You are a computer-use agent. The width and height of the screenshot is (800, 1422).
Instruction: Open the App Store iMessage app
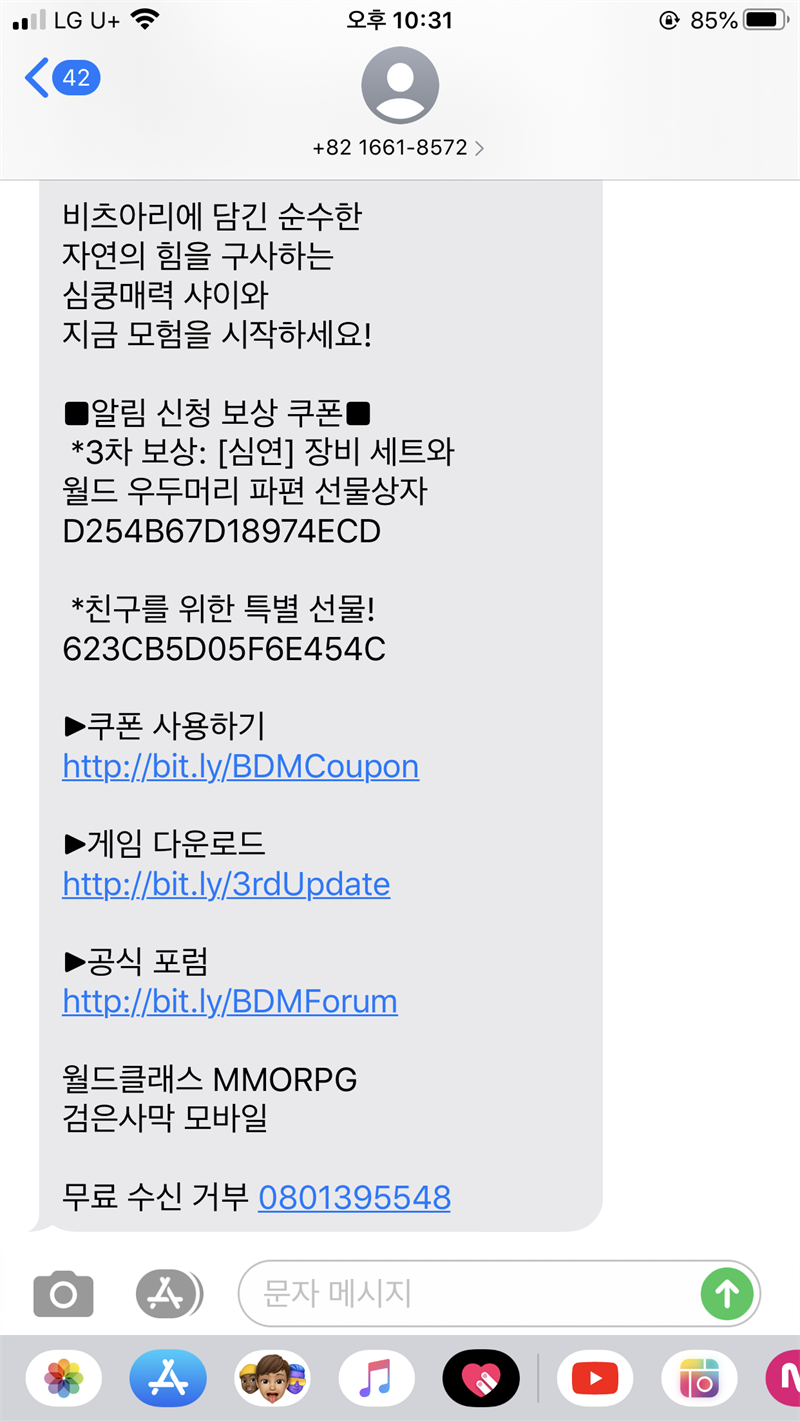tap(168, 1380)
